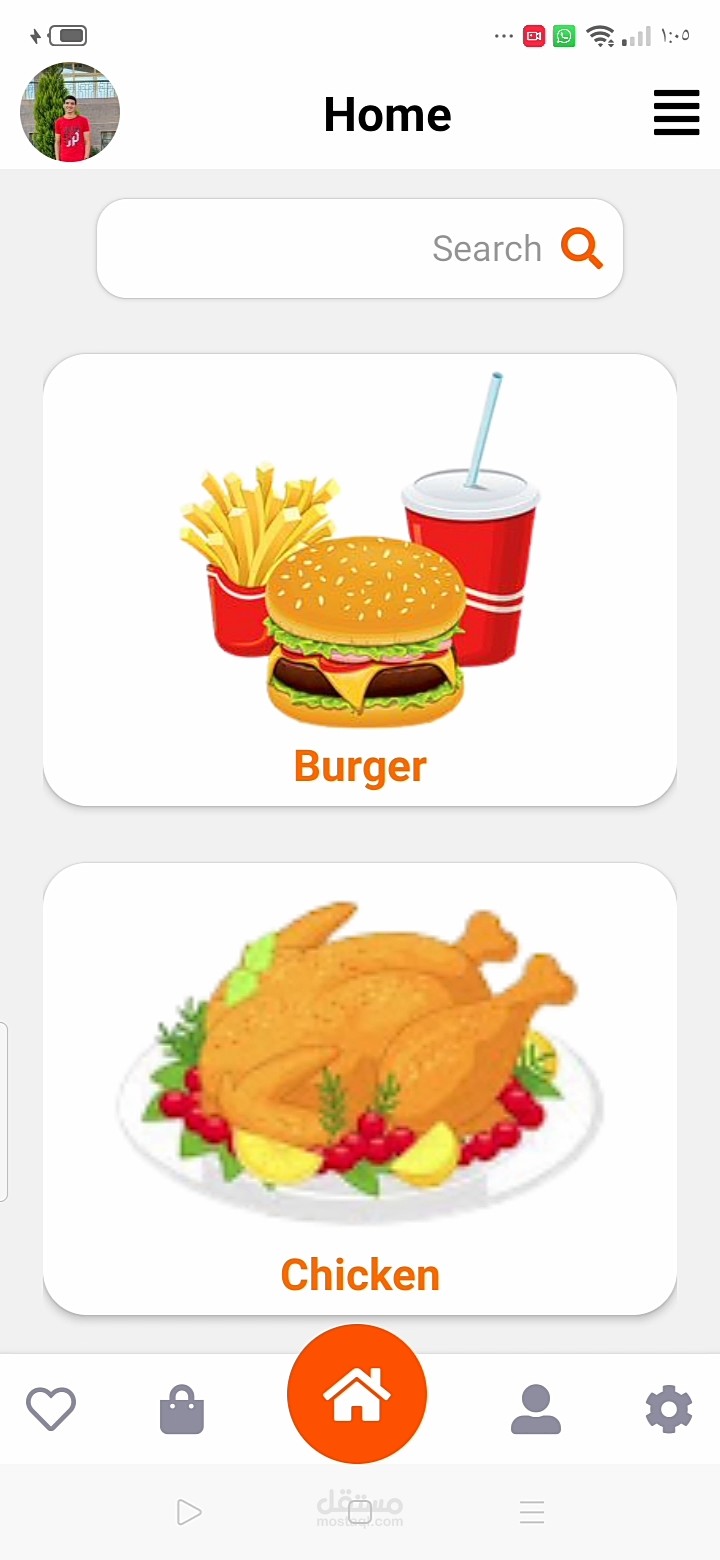
Task: Open the hamburger menu
Action: coord(676,112)
